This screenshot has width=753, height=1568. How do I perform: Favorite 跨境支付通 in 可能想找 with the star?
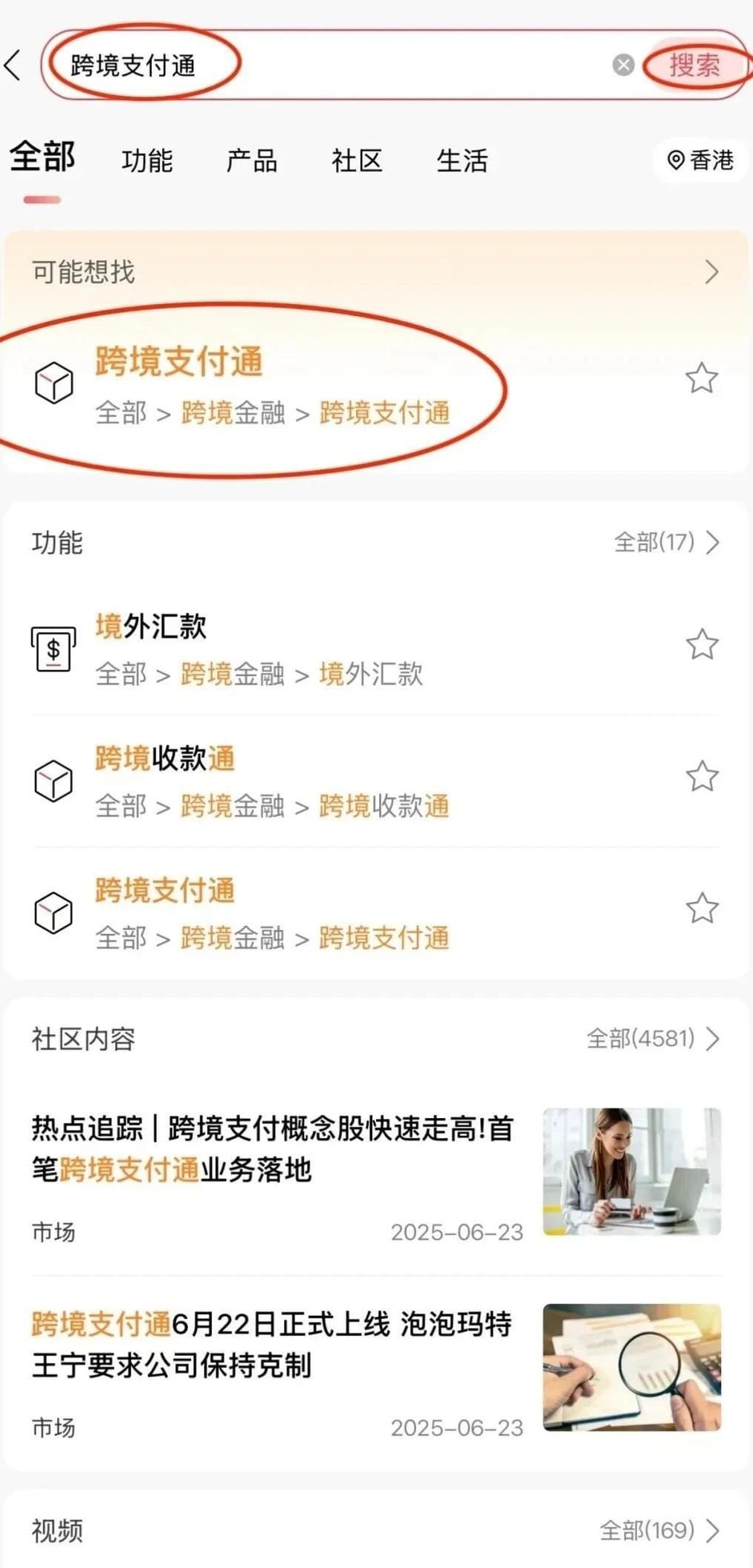click(701, 378)
